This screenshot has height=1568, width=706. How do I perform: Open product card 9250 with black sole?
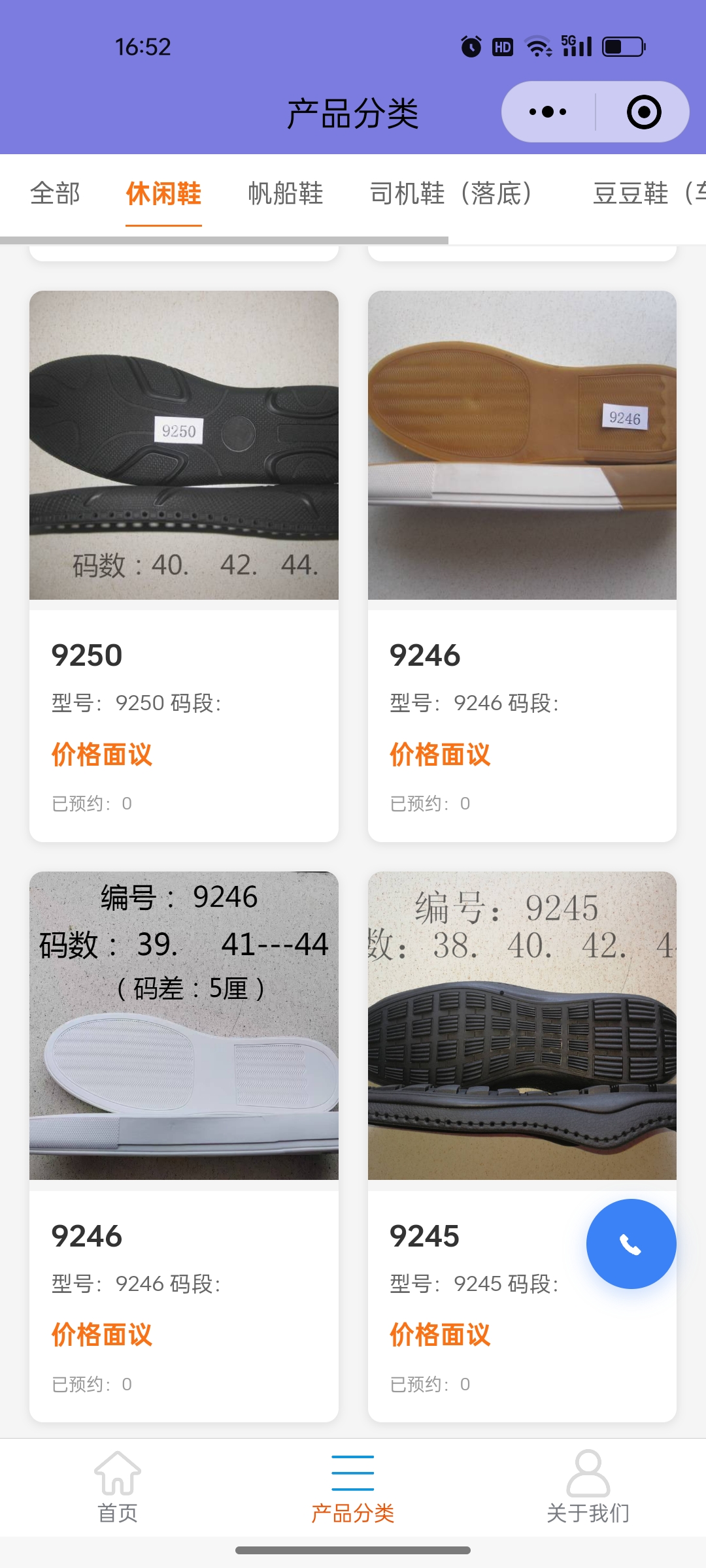184,444
